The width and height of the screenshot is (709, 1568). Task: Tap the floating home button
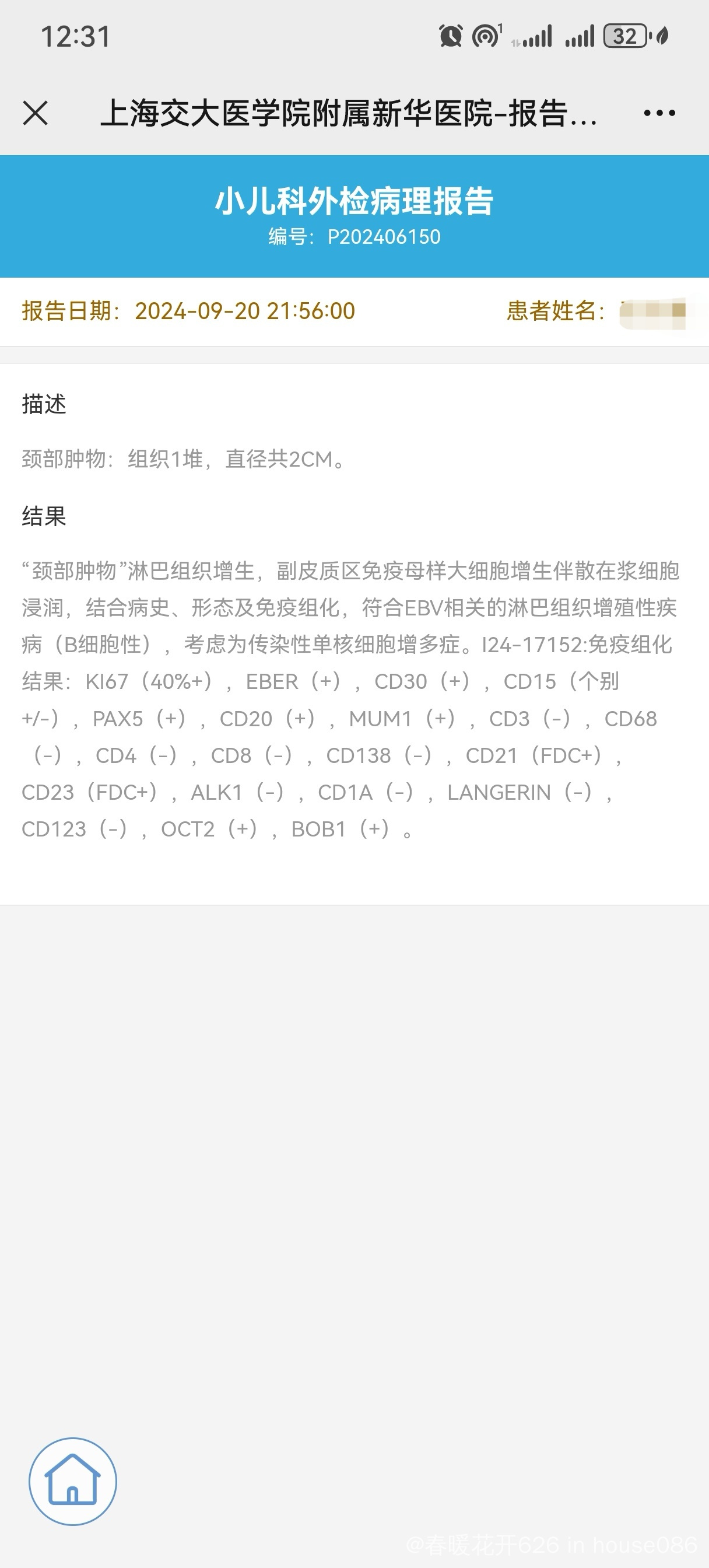(73, 1481)
